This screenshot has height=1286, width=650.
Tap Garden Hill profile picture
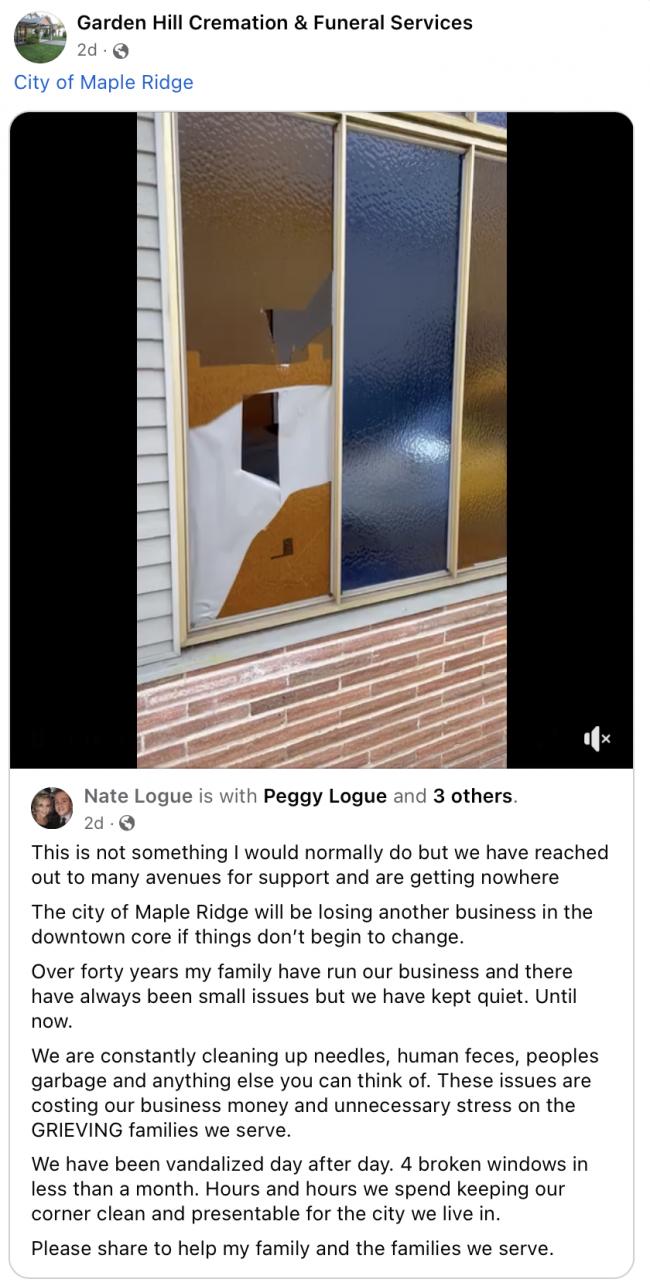(40, 37)
